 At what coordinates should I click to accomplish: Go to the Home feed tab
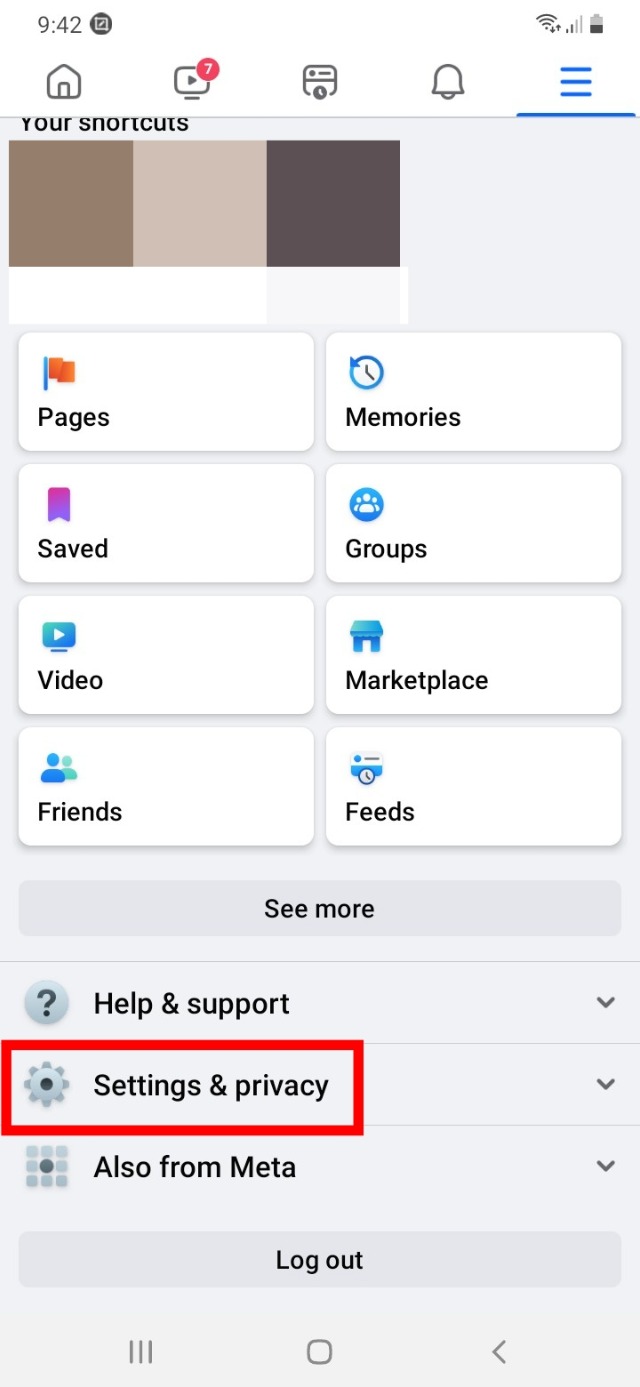(64, 81)
